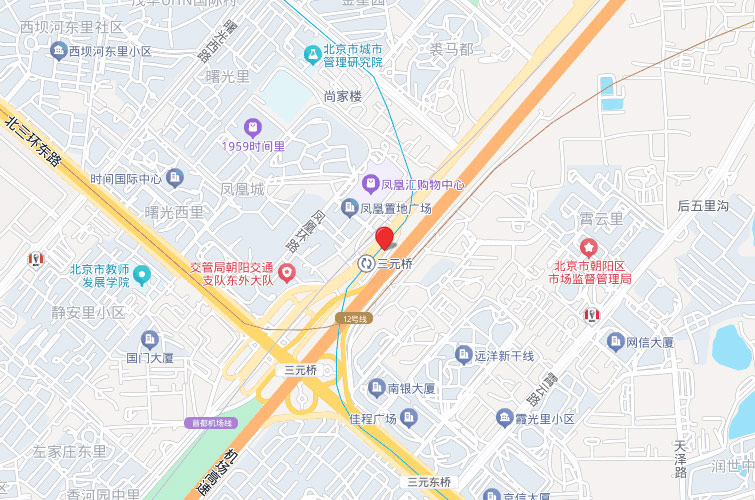Open 北京市朝阳区市场监督管理局 marker
The width and height of the screenshot is (755, 500).
(x=589, y=247)
